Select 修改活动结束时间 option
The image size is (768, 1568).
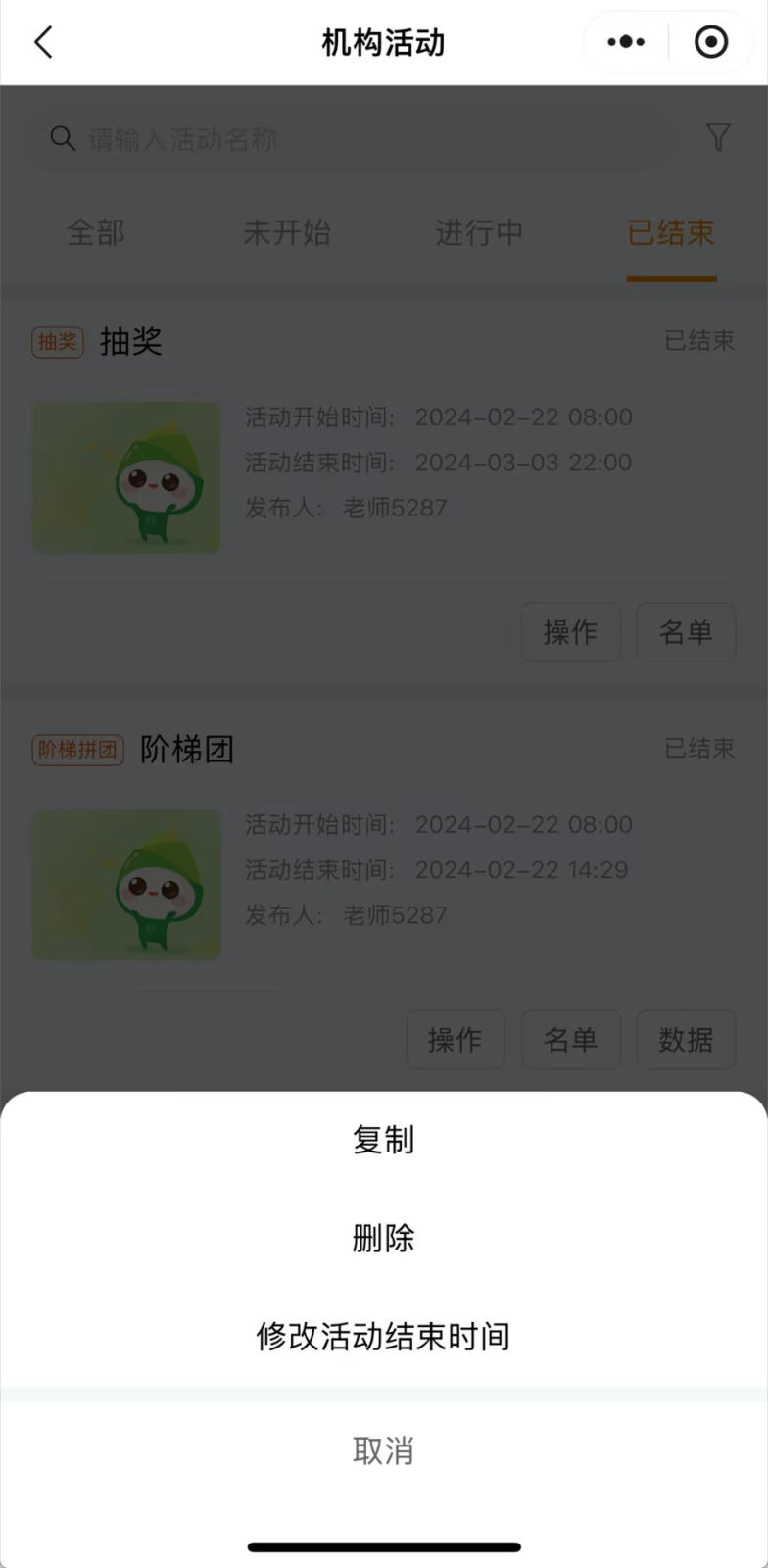click(383, 1336)
